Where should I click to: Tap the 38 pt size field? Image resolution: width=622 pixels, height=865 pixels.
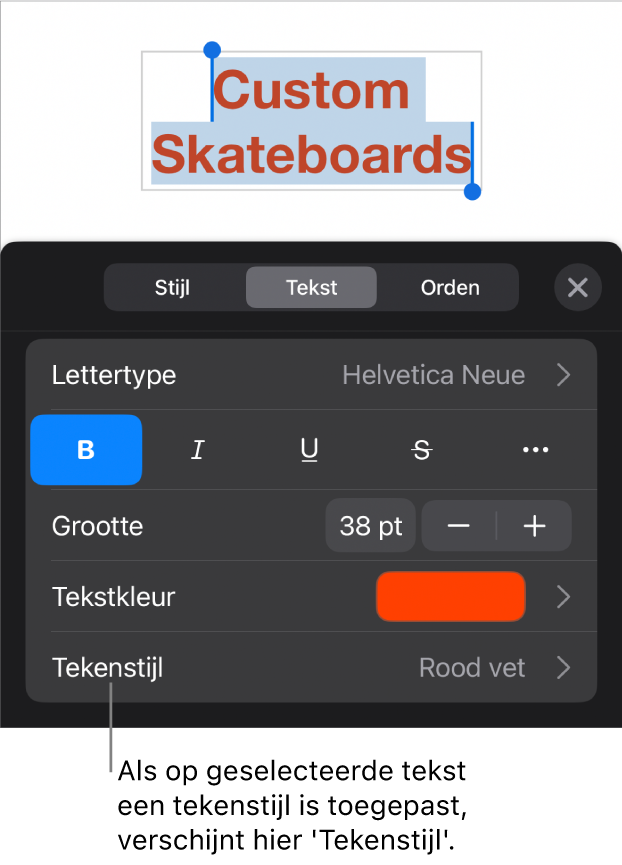[x=370, y=526]
